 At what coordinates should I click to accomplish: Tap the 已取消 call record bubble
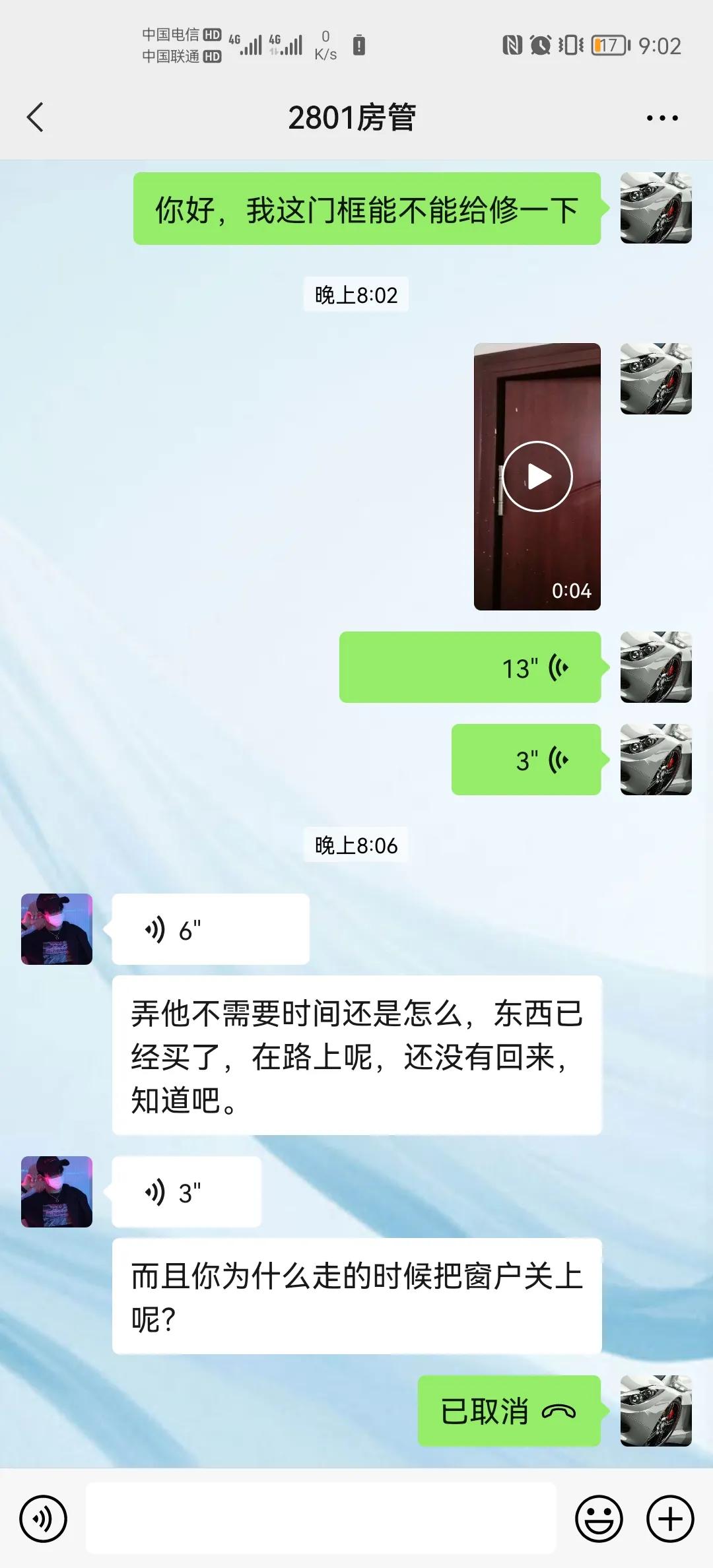coord(508,1410)
